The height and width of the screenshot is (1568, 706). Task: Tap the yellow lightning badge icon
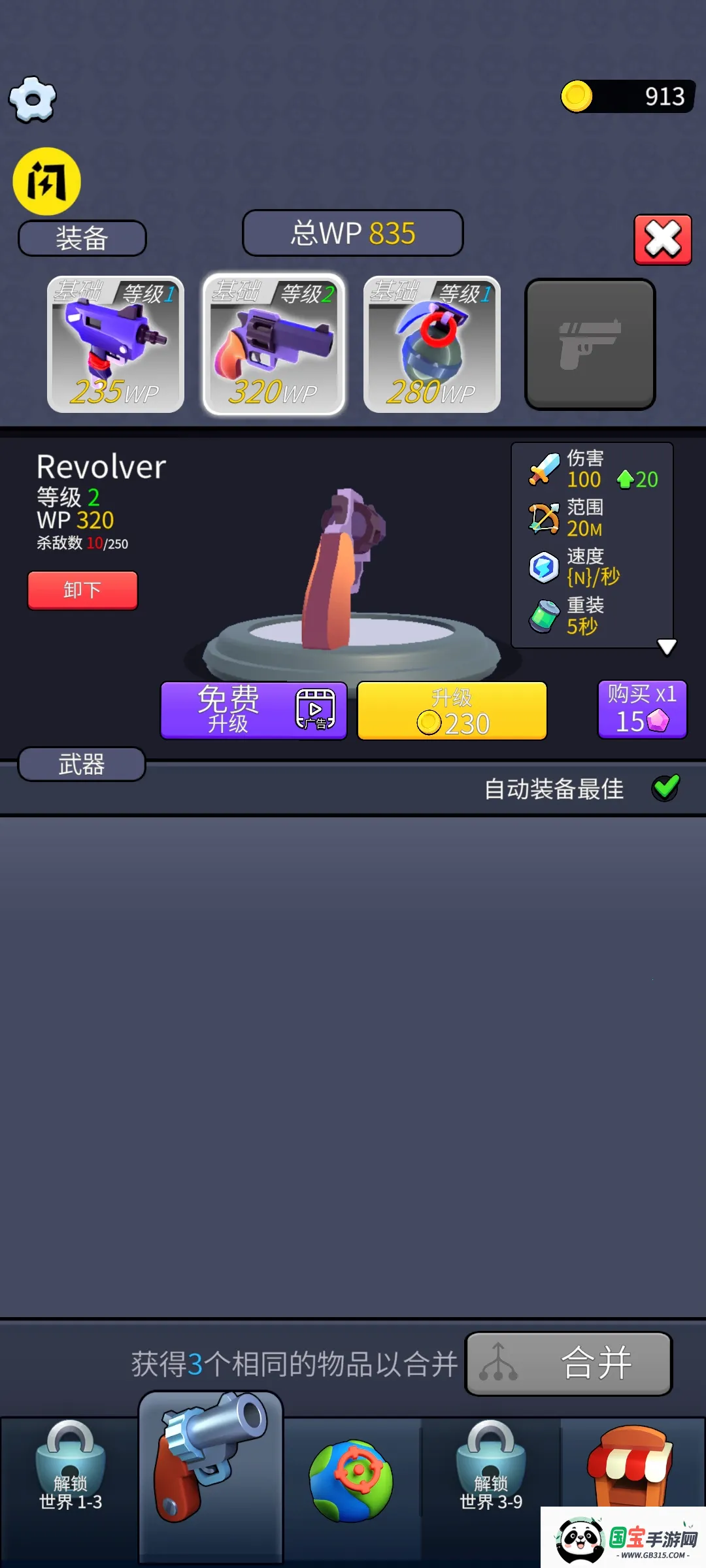coord(47,181)
